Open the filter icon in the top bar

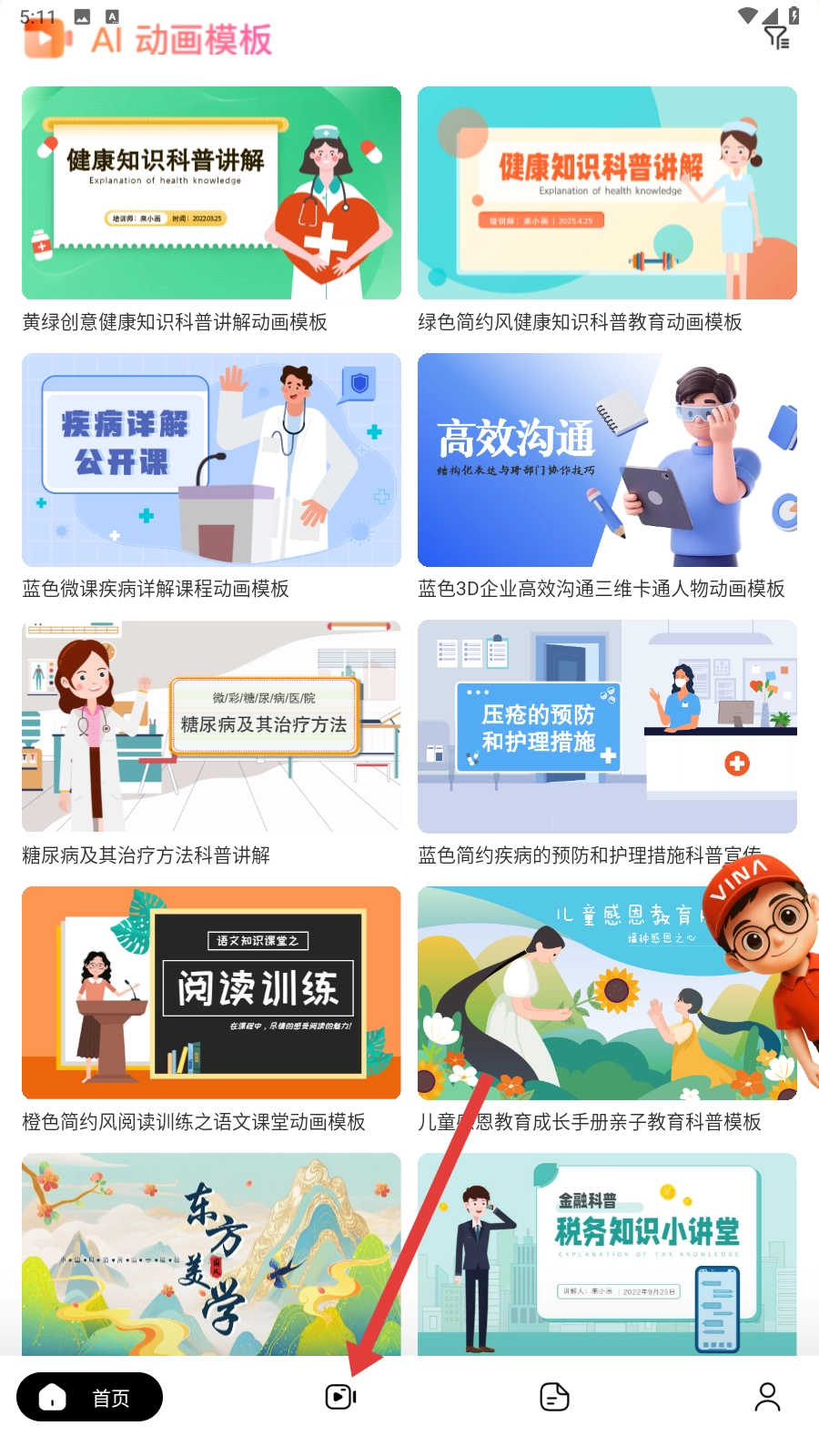tap(776, 37)
